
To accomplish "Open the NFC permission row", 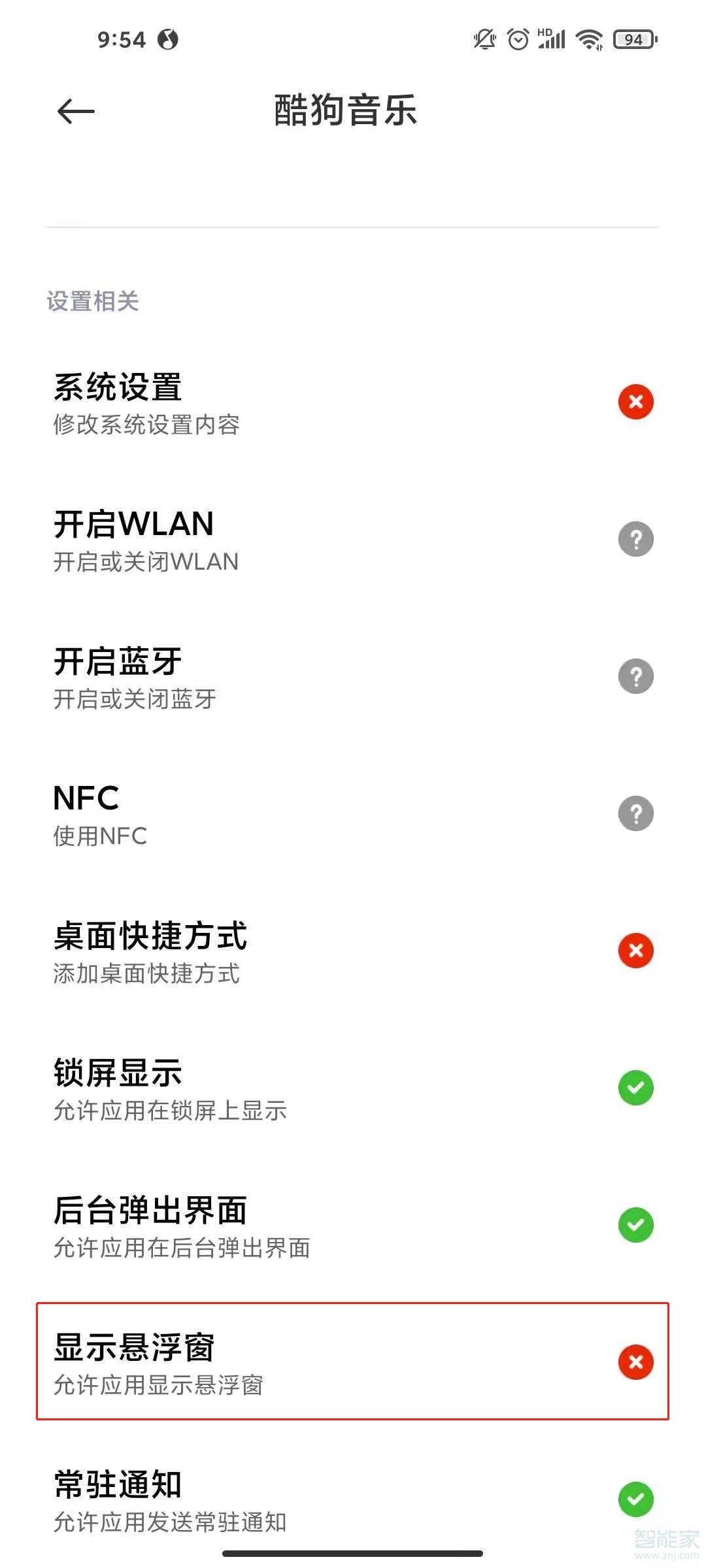I will click(353, 815).
